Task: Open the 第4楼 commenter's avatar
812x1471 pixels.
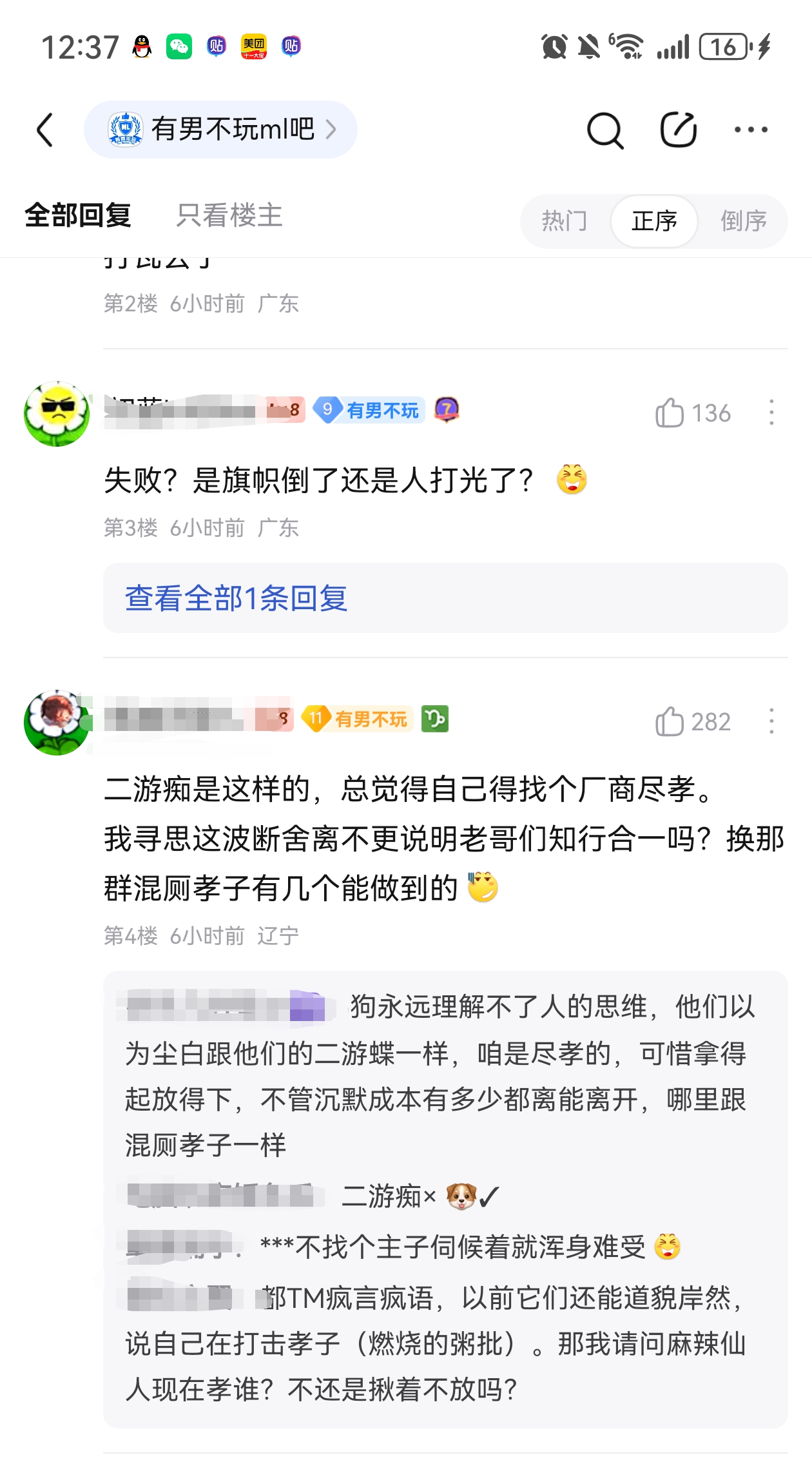Action: point(57,722)
